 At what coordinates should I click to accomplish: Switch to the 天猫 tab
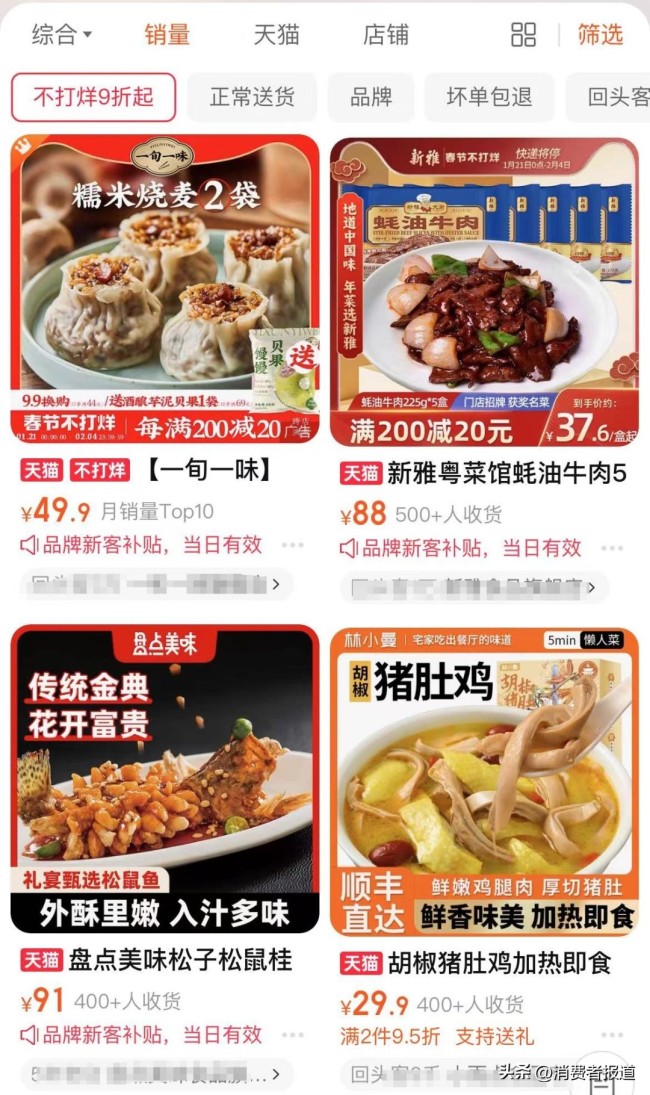(x=276, y=34)
